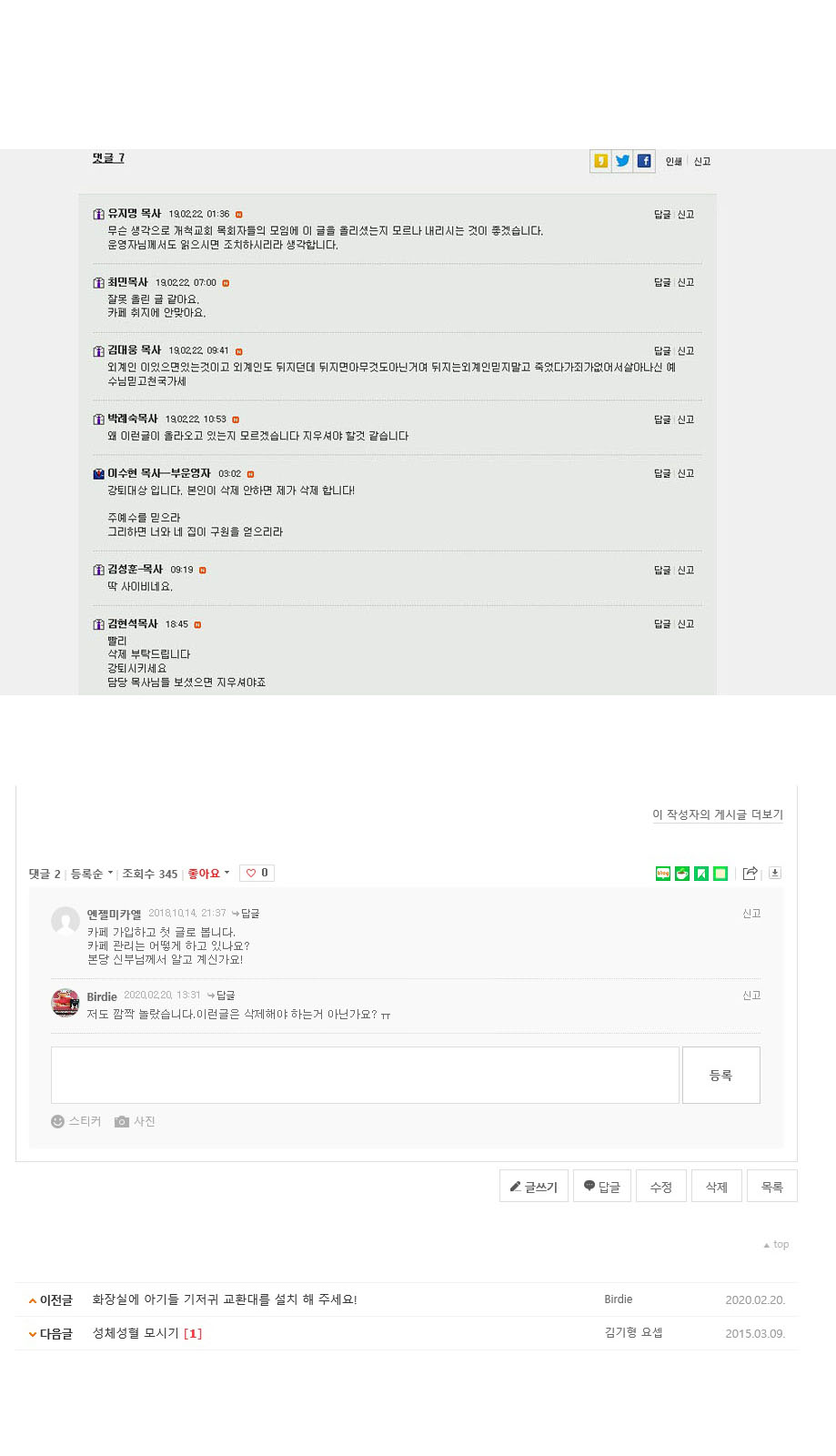Share the post to Naver cafe
This screenshot has height=1456, width=836.
pos(682,874)
